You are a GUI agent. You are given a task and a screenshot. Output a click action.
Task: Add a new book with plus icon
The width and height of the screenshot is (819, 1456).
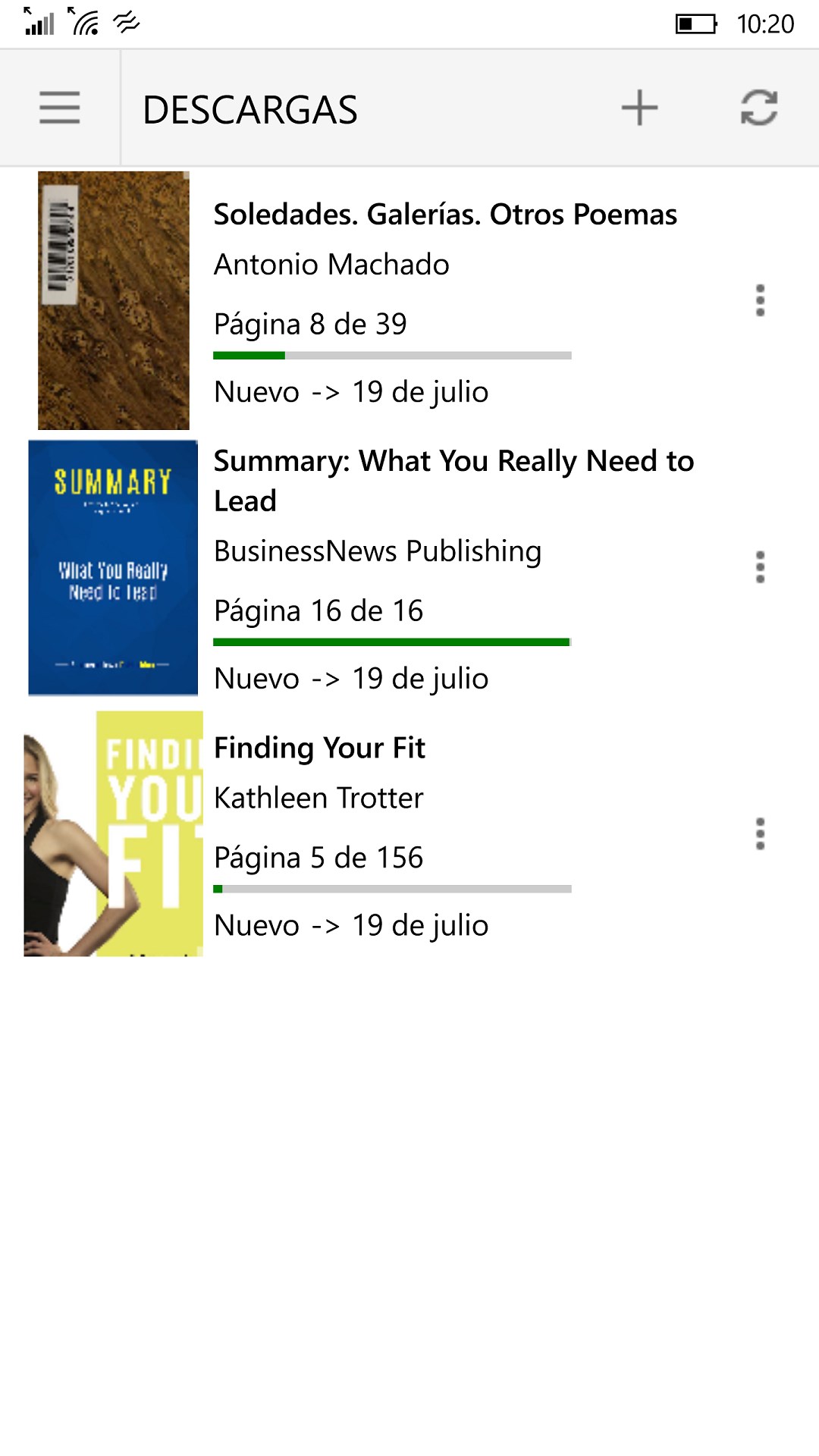pos(639,108)
